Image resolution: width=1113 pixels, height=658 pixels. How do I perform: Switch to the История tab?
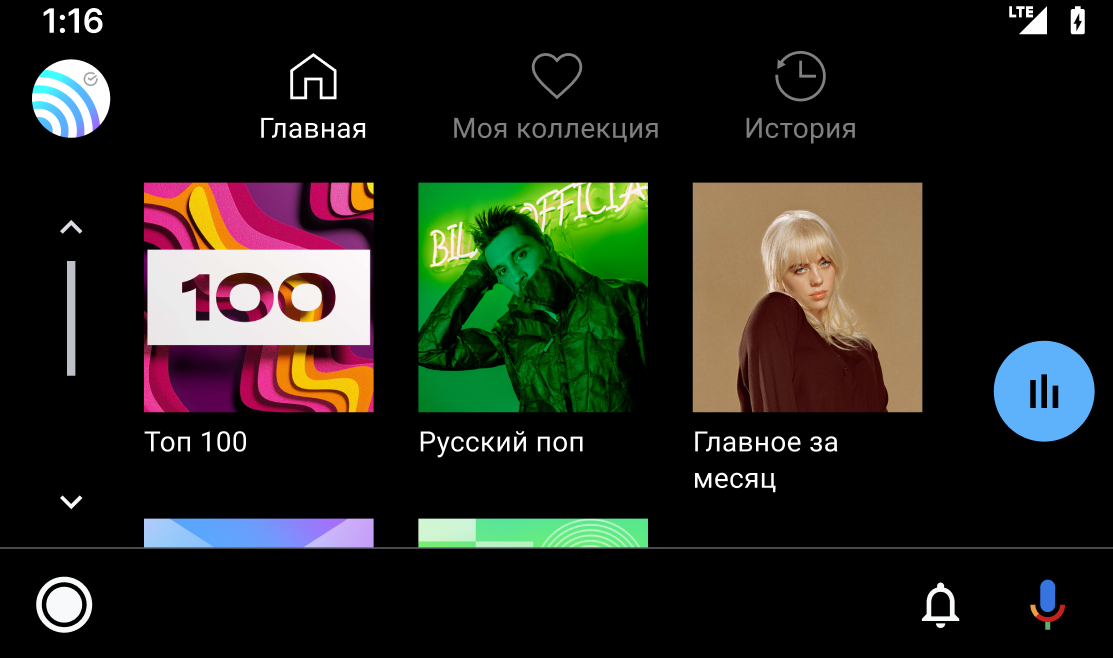[800, 98]
